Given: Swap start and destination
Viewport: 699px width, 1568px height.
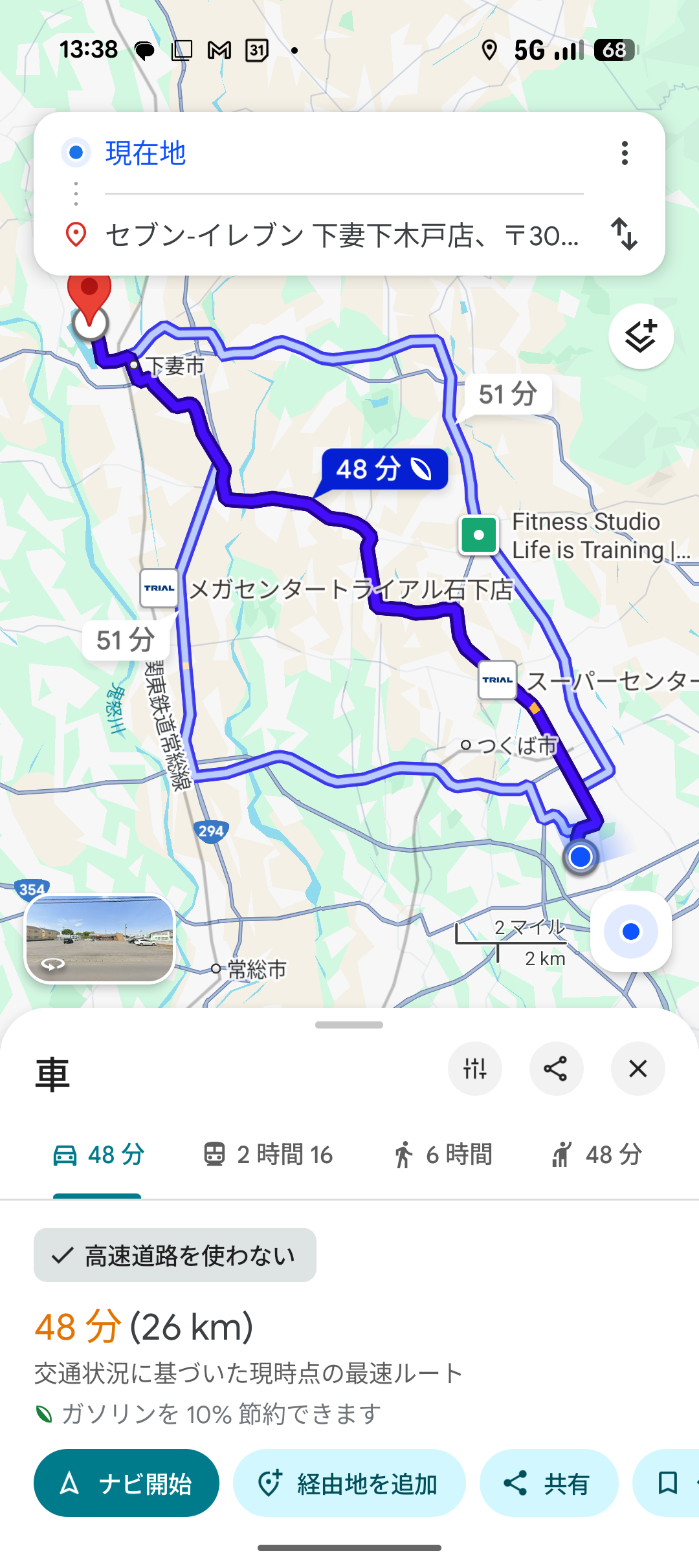Looking at the screenshot, I should [x=625, y=234].
